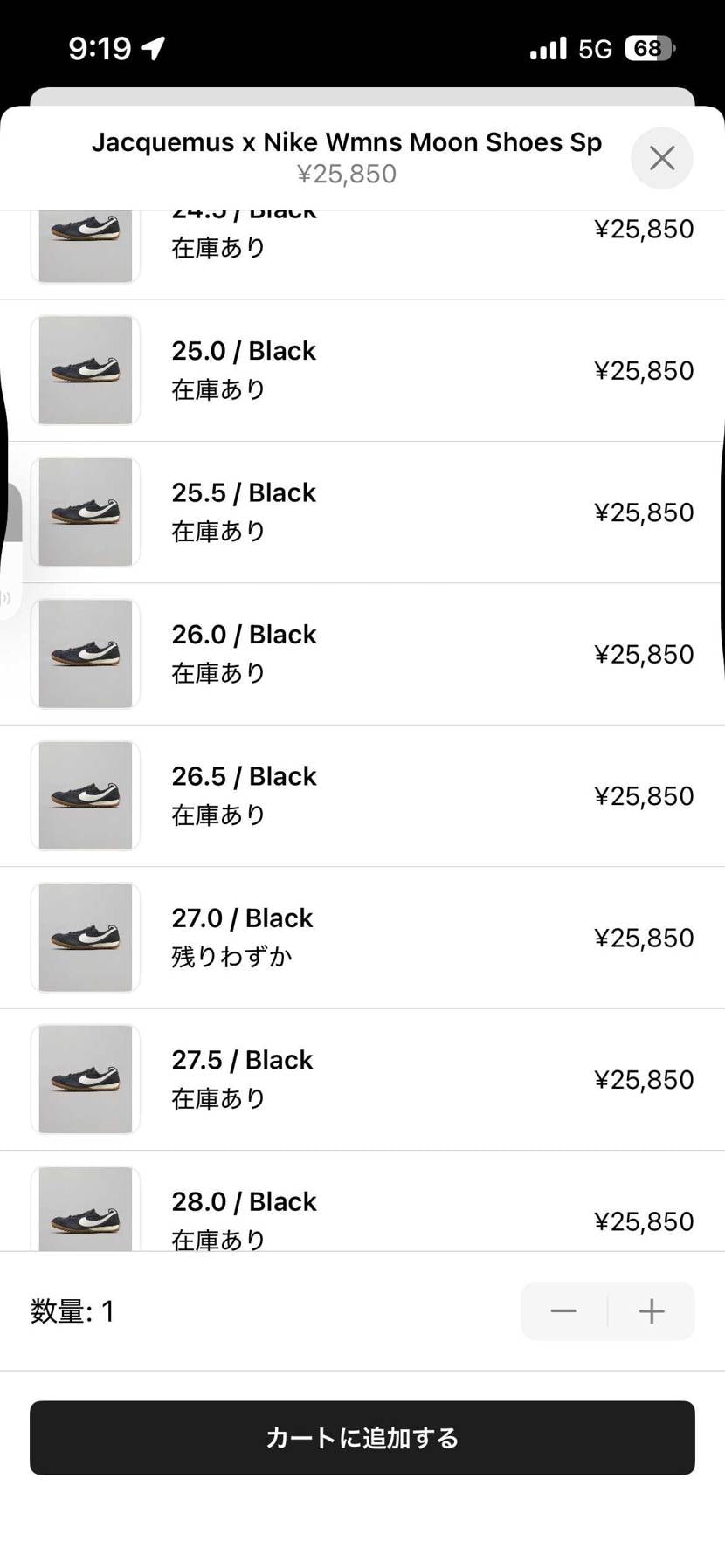Select size 25.0 / Black
725x1568 pixels.
pyautogui.click(x=362, y=370)
